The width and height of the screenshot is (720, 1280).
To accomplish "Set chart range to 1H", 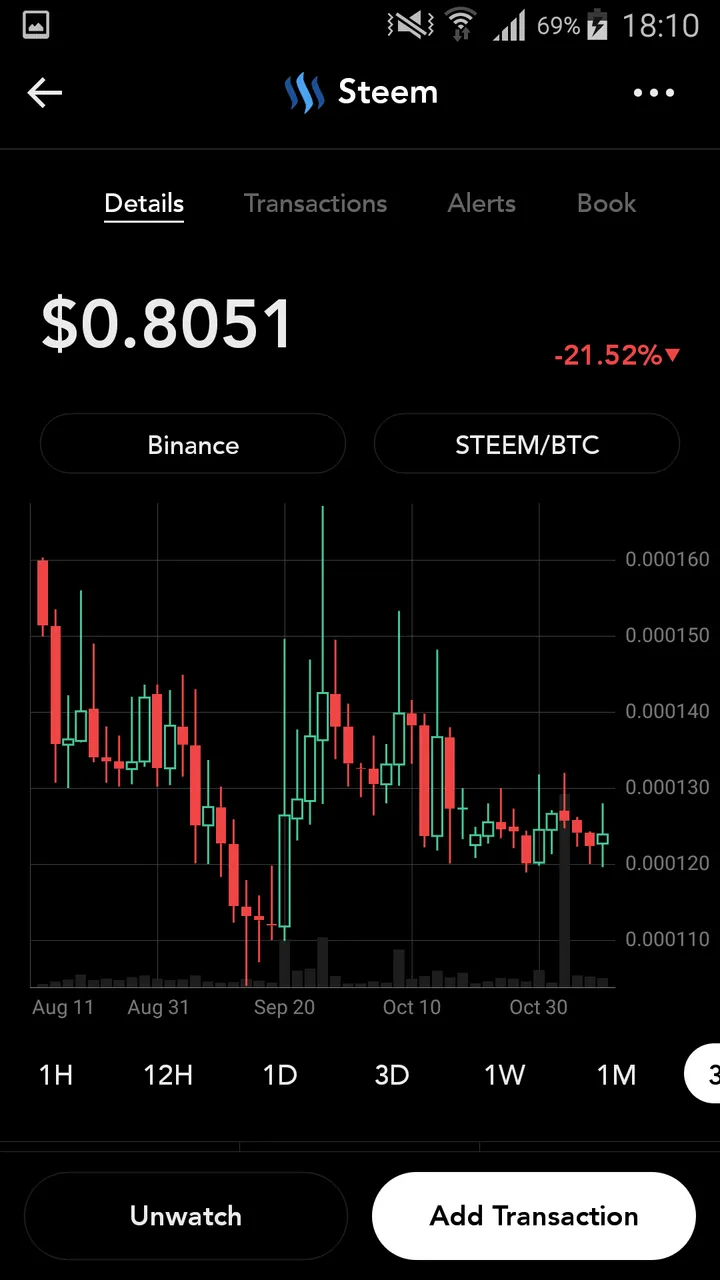I will pyautogui.click(x=56, y=1075).
